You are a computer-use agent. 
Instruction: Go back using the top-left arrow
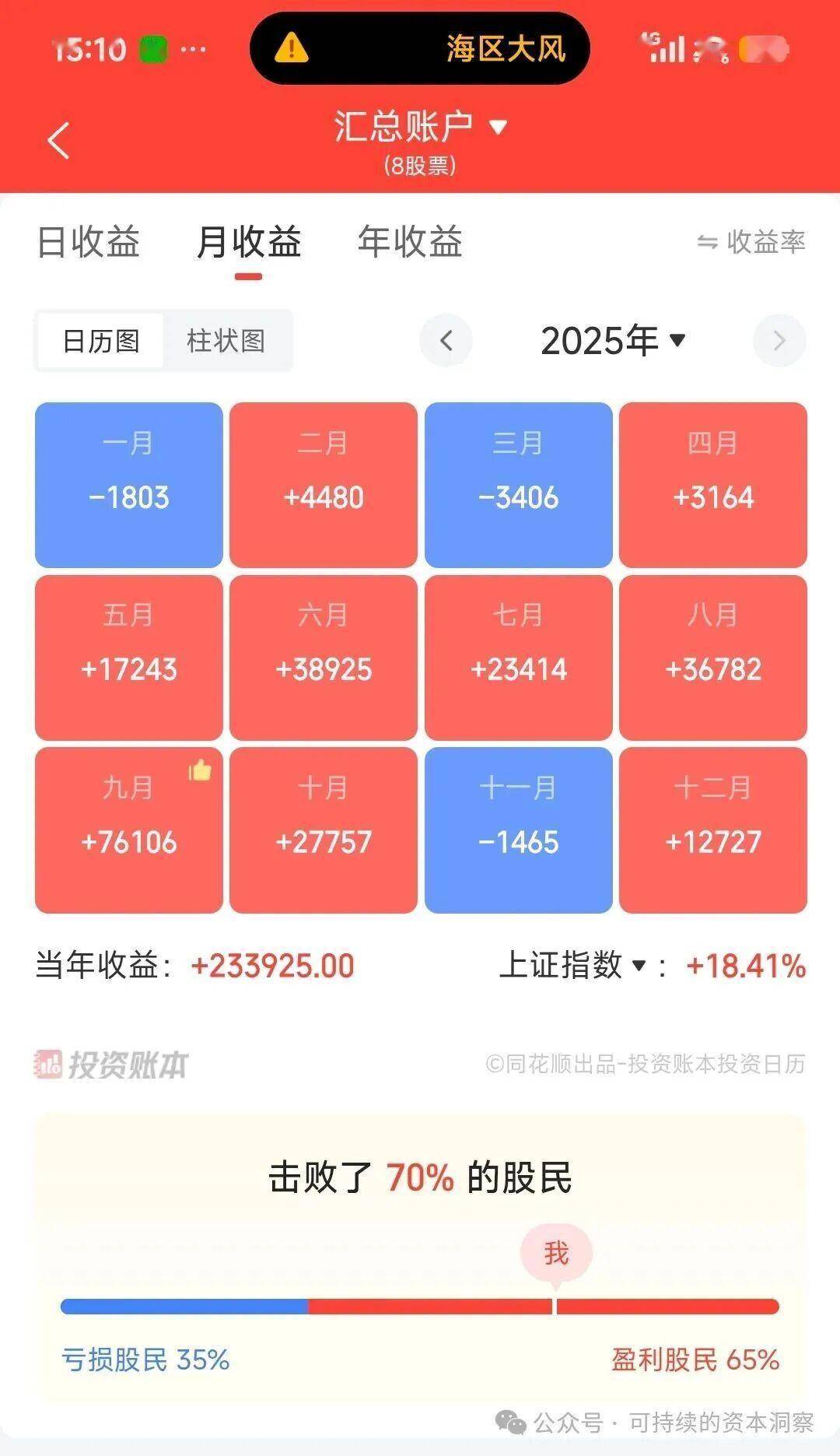59,141
